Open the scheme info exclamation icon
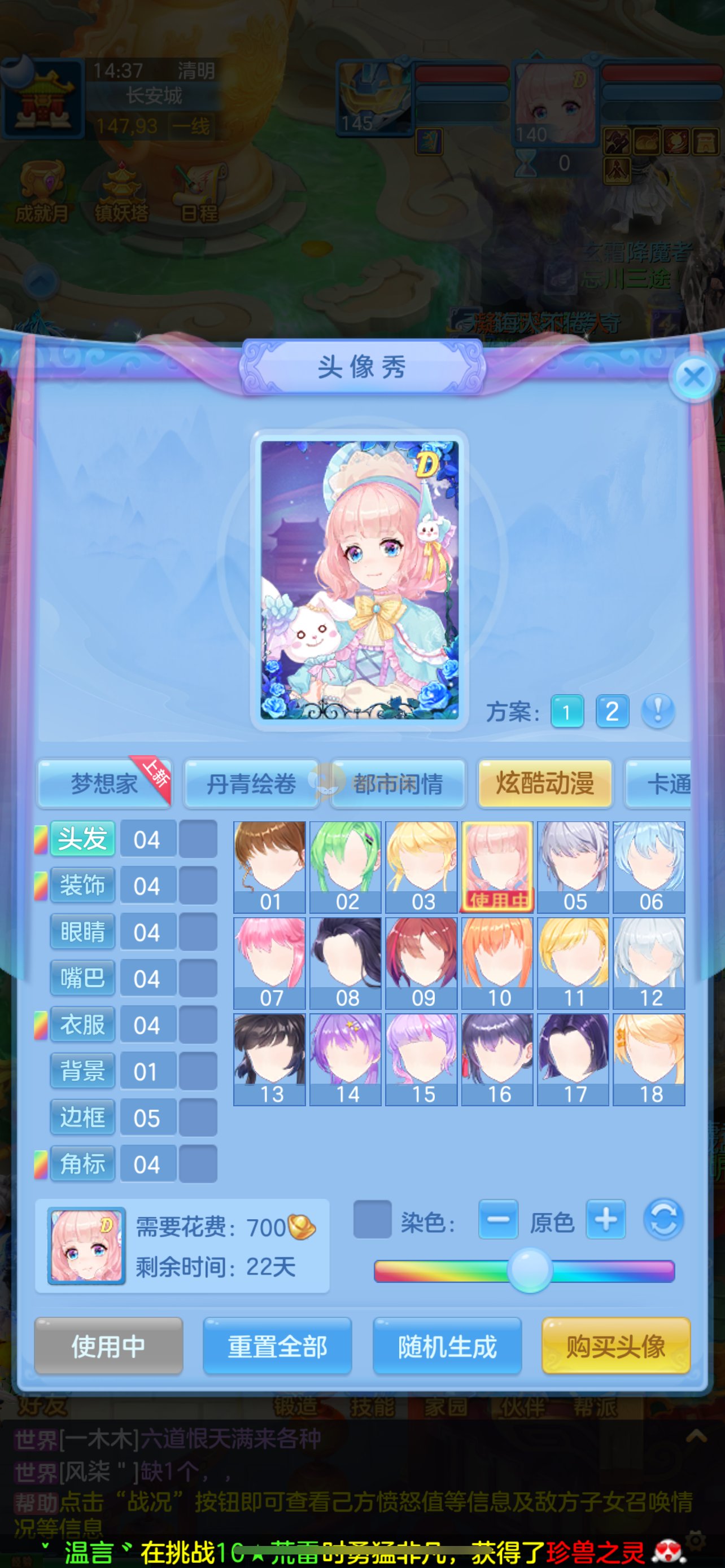The width and height of the screenshot is (725, 1568). (x=658, y=711)
